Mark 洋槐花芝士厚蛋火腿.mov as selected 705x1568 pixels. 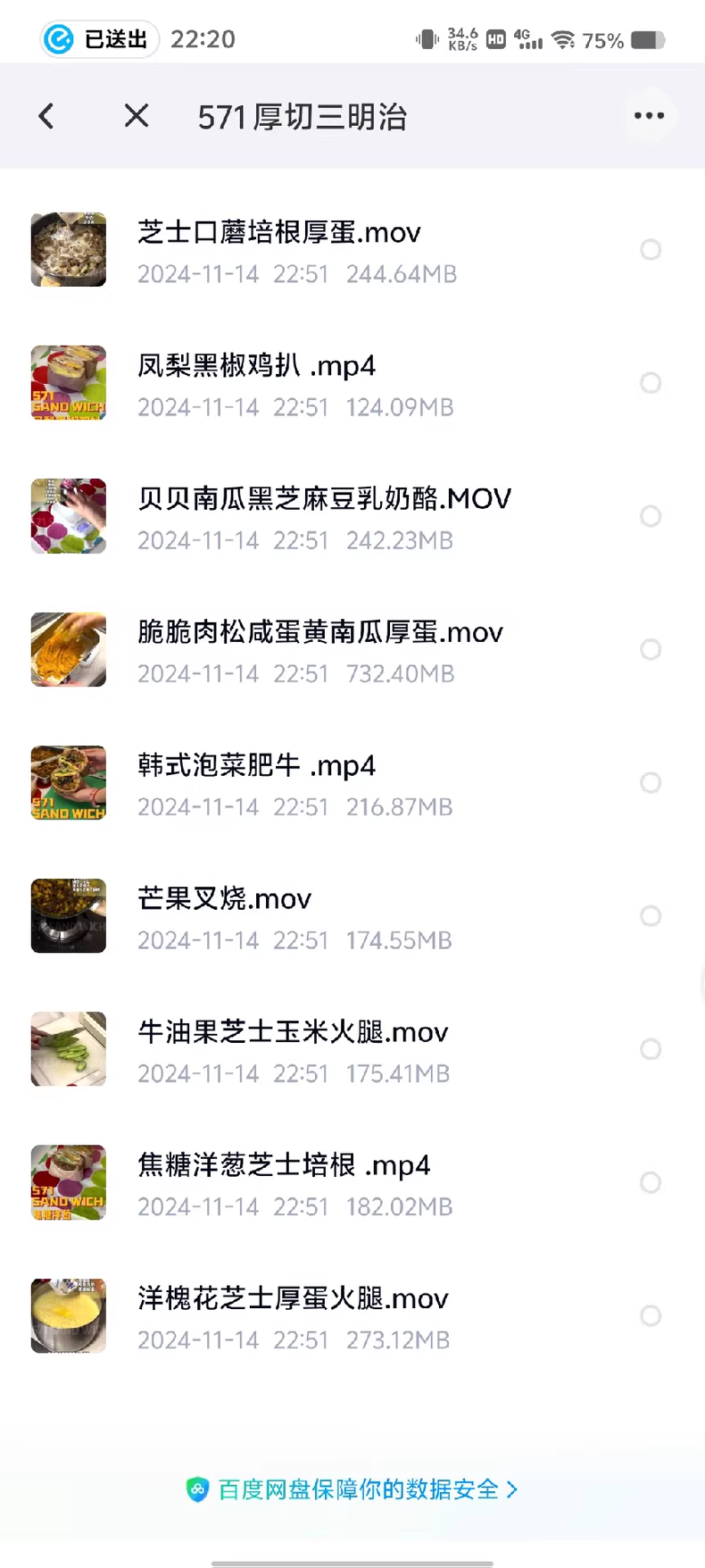click(651, 1315)
